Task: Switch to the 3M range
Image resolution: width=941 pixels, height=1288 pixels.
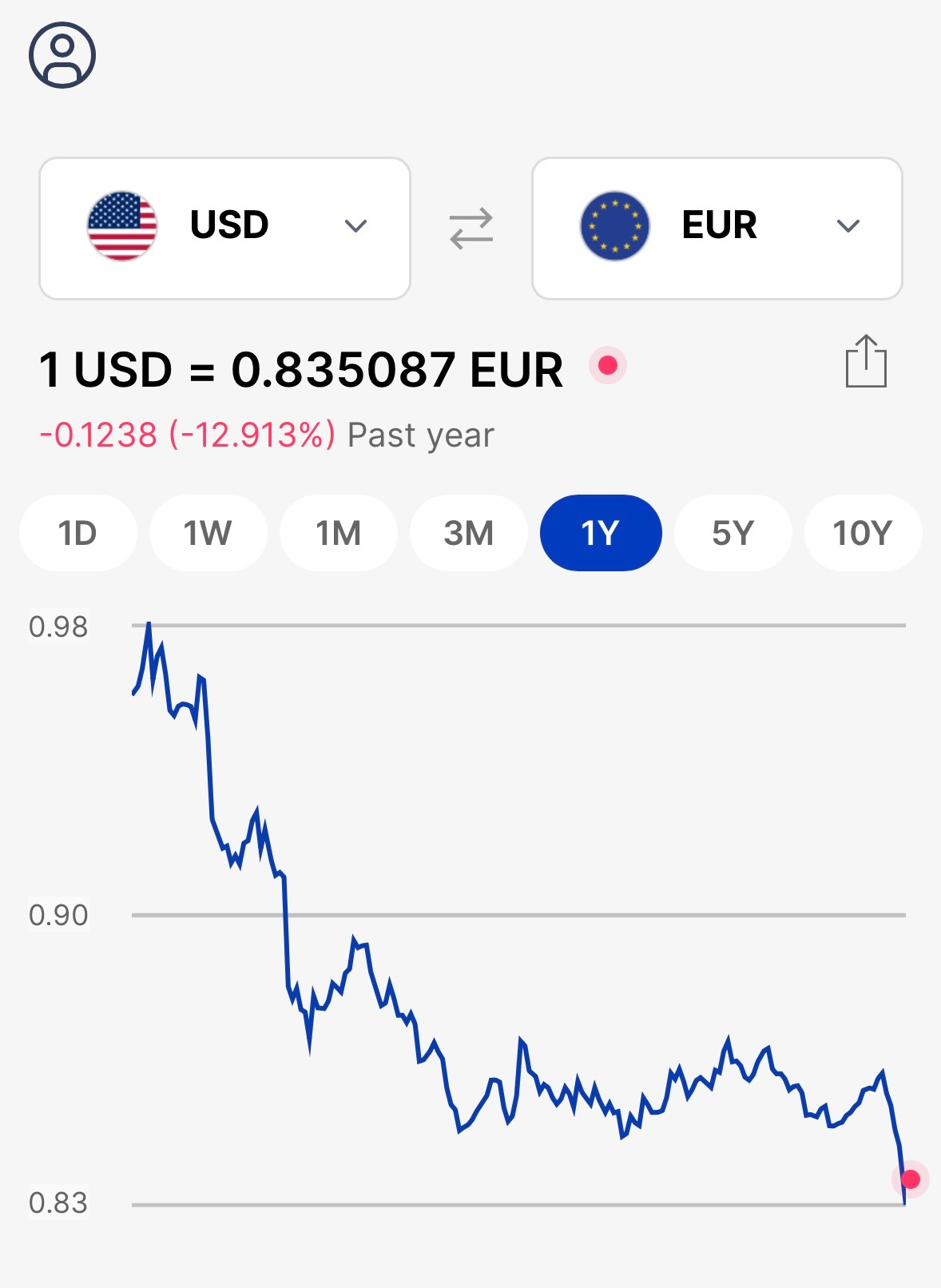Action: (x=468, y=533)
